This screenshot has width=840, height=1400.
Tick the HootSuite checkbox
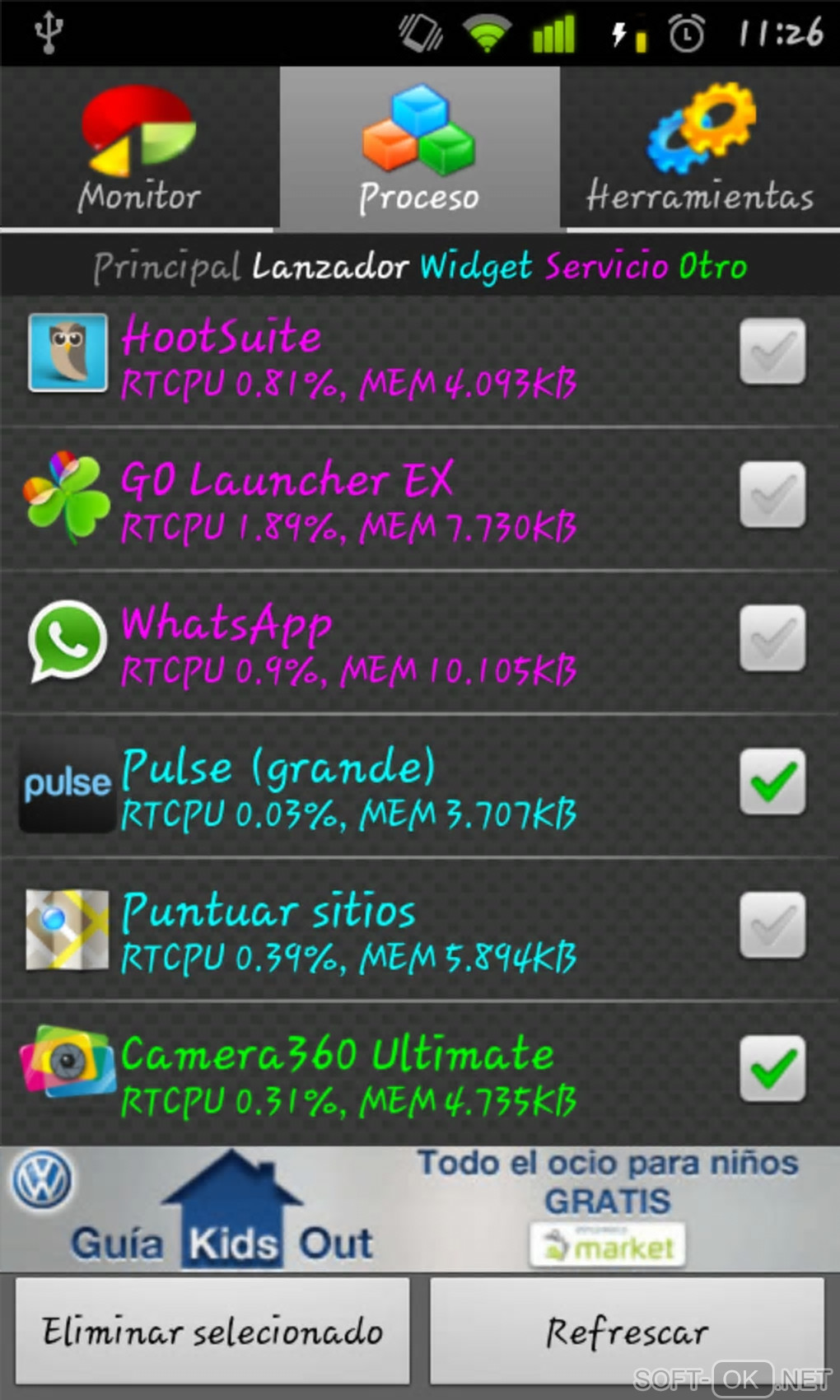pos(772,352)
